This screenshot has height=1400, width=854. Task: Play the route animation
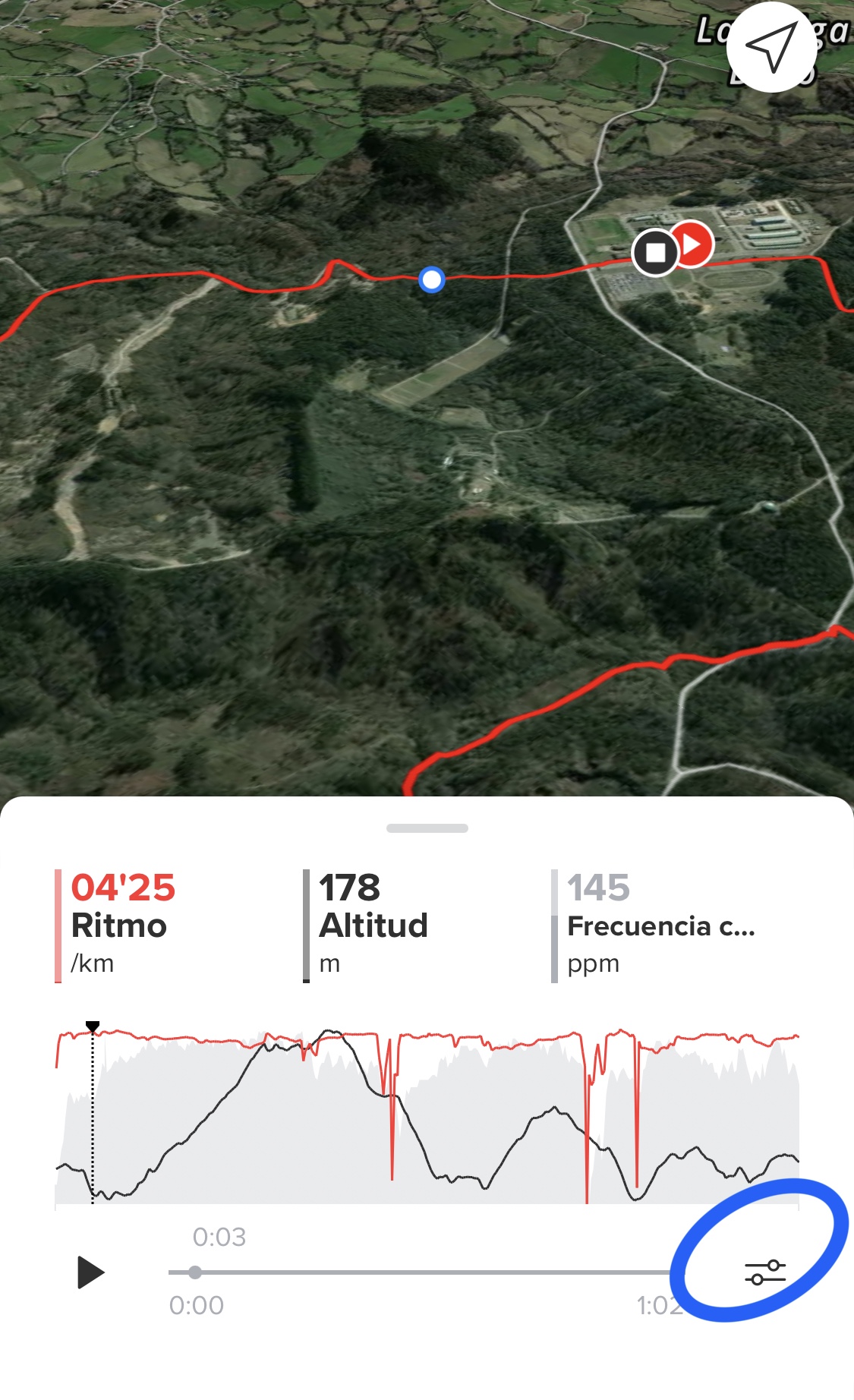(90, 1272)
